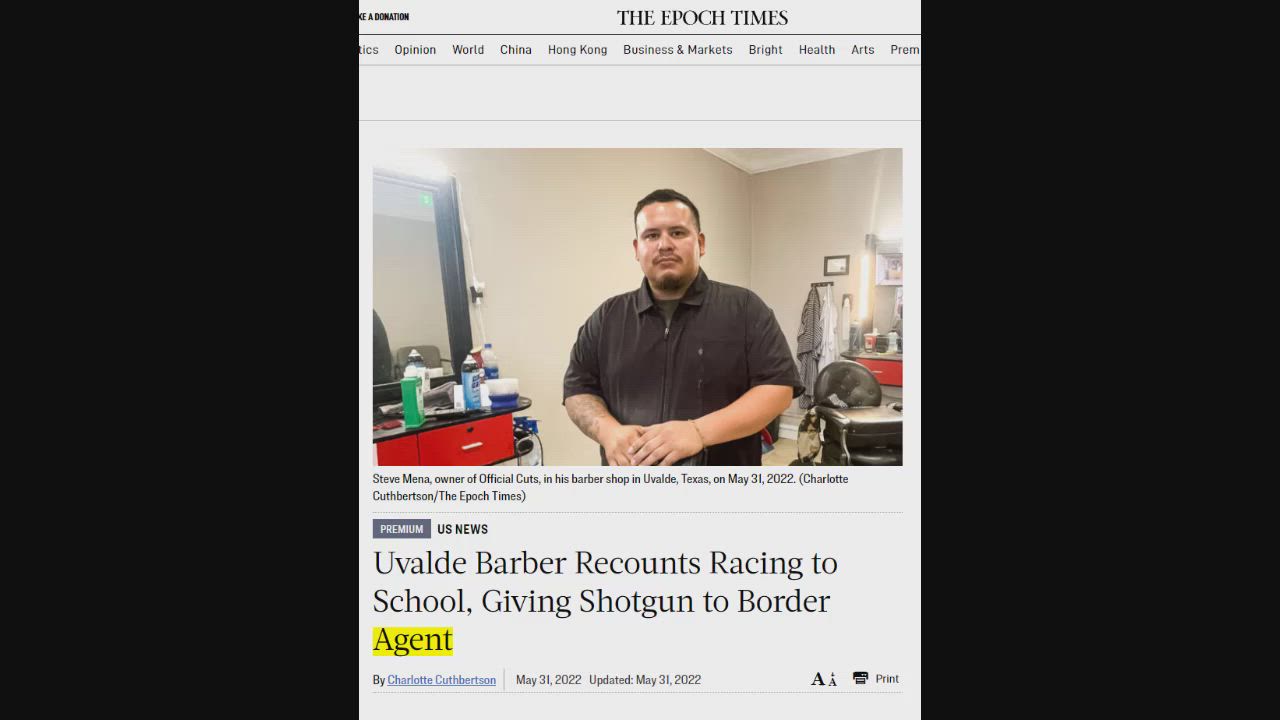Open Business & Markets section
The image size is (1280, 720).
coord(677,50)
